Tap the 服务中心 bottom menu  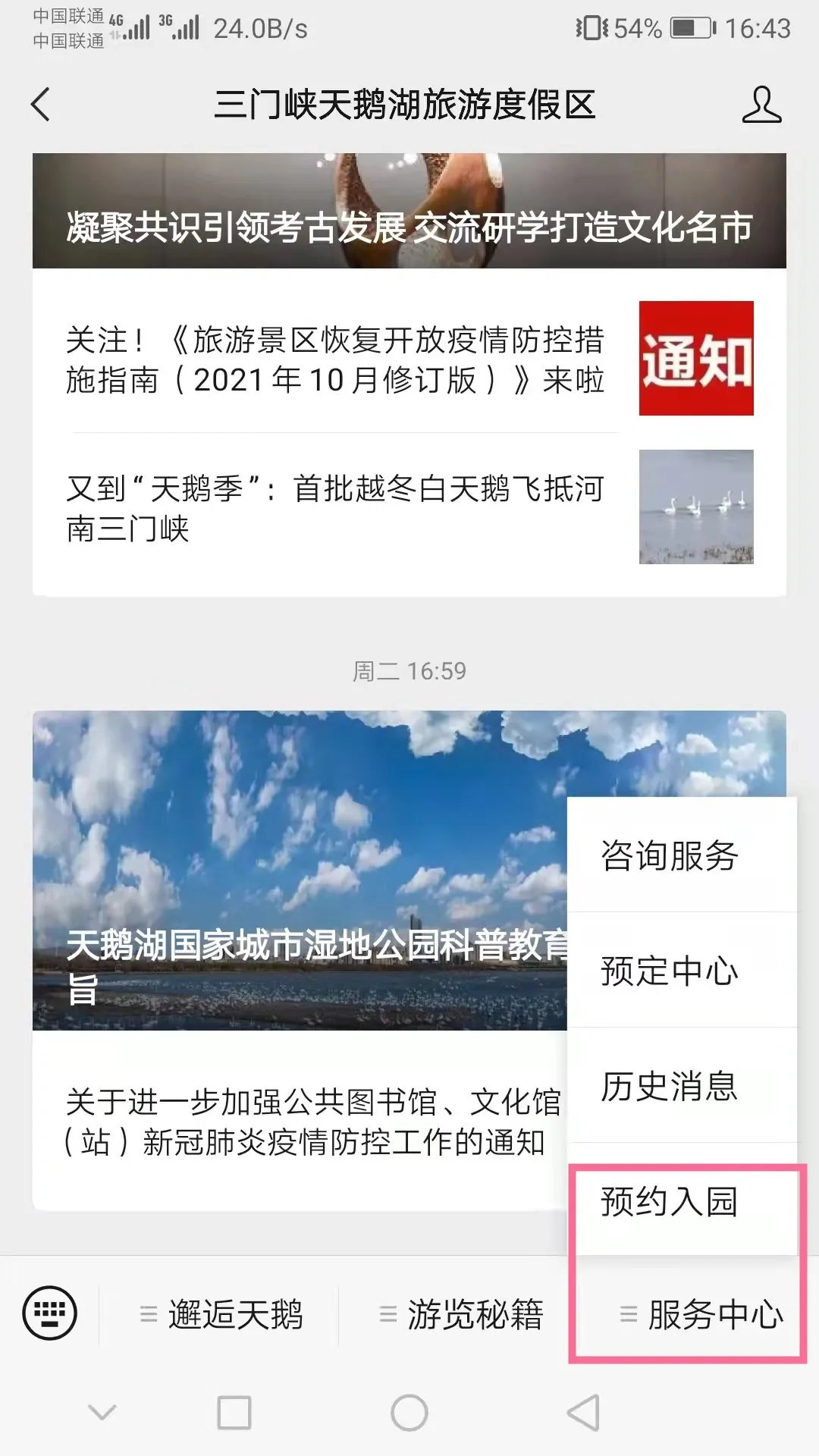click(x=701, y=1314)
